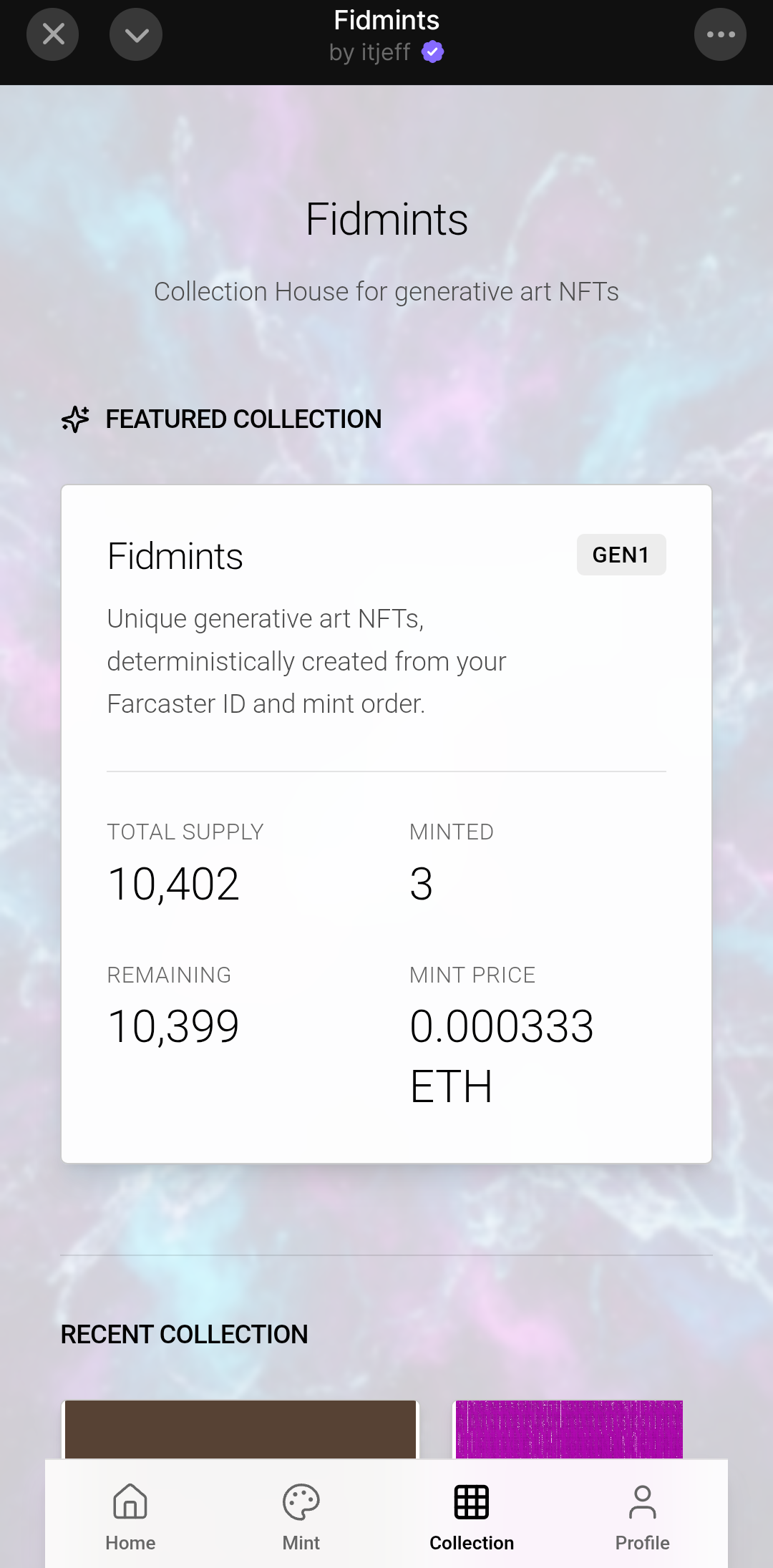Open the ellipsis options menu
The image size is (773, 1568).
click(x=720, y=34)
